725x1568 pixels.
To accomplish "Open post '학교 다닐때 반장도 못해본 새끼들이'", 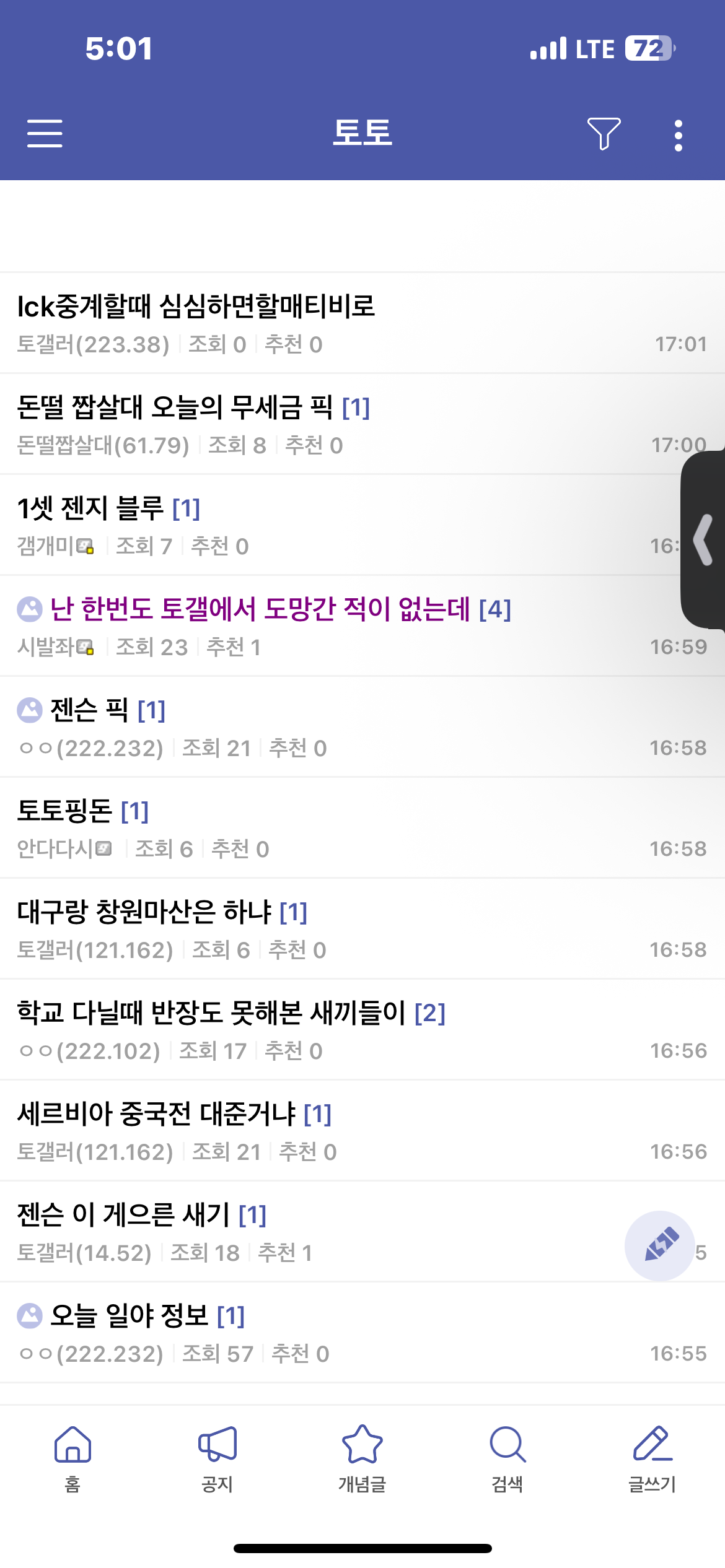I will 211,1013.
